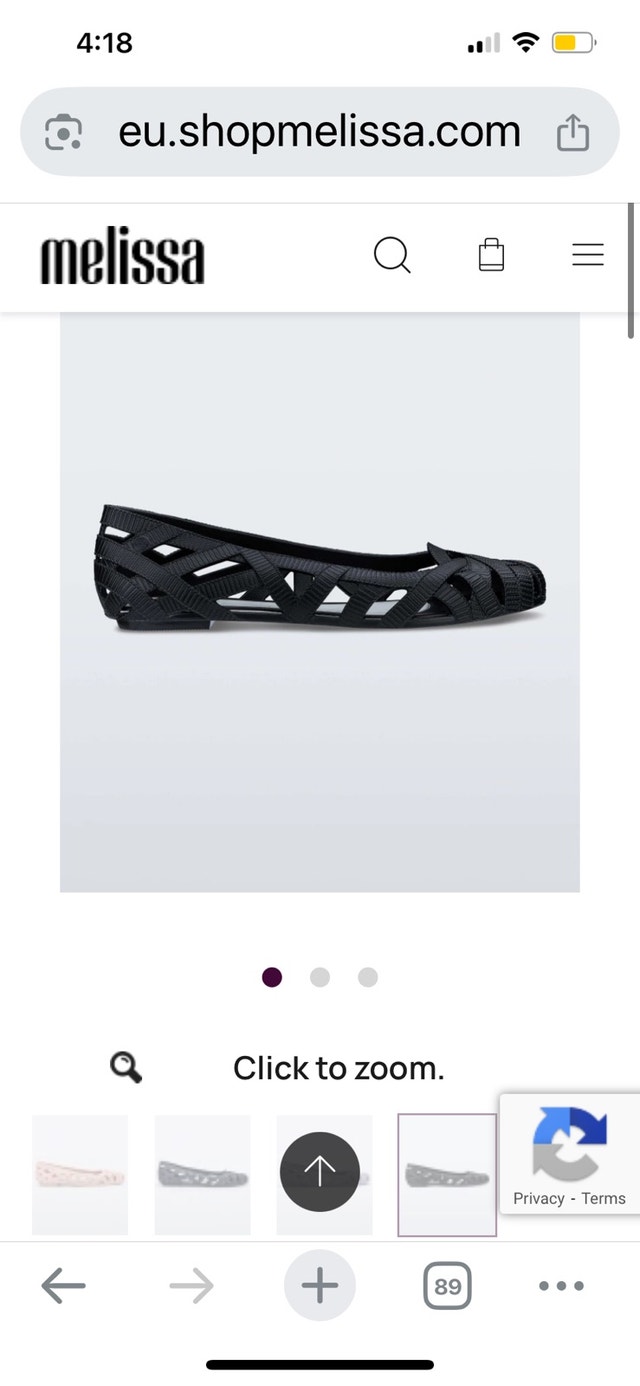Open the tab switcher showing 89

click(447, 1286)
